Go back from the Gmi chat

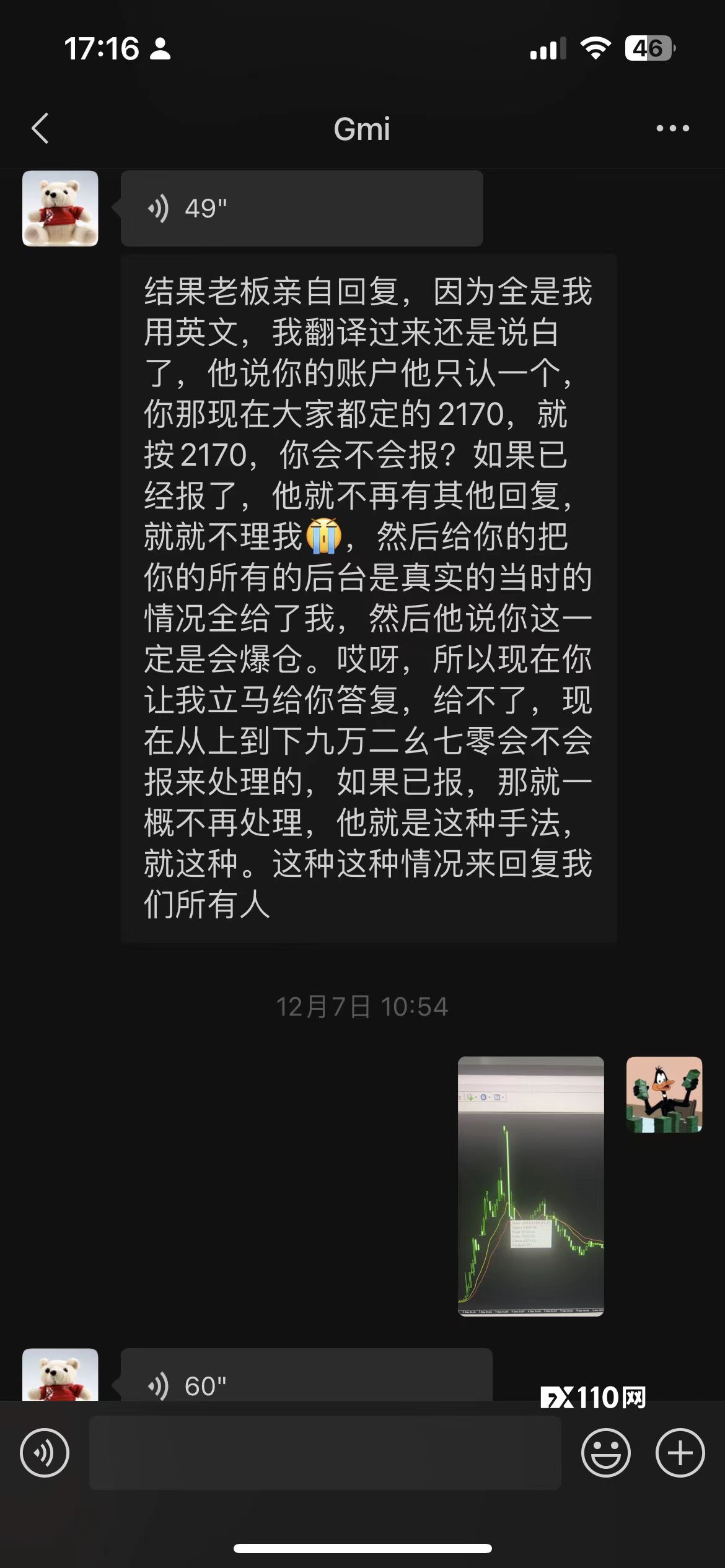(x=40, y=129)
